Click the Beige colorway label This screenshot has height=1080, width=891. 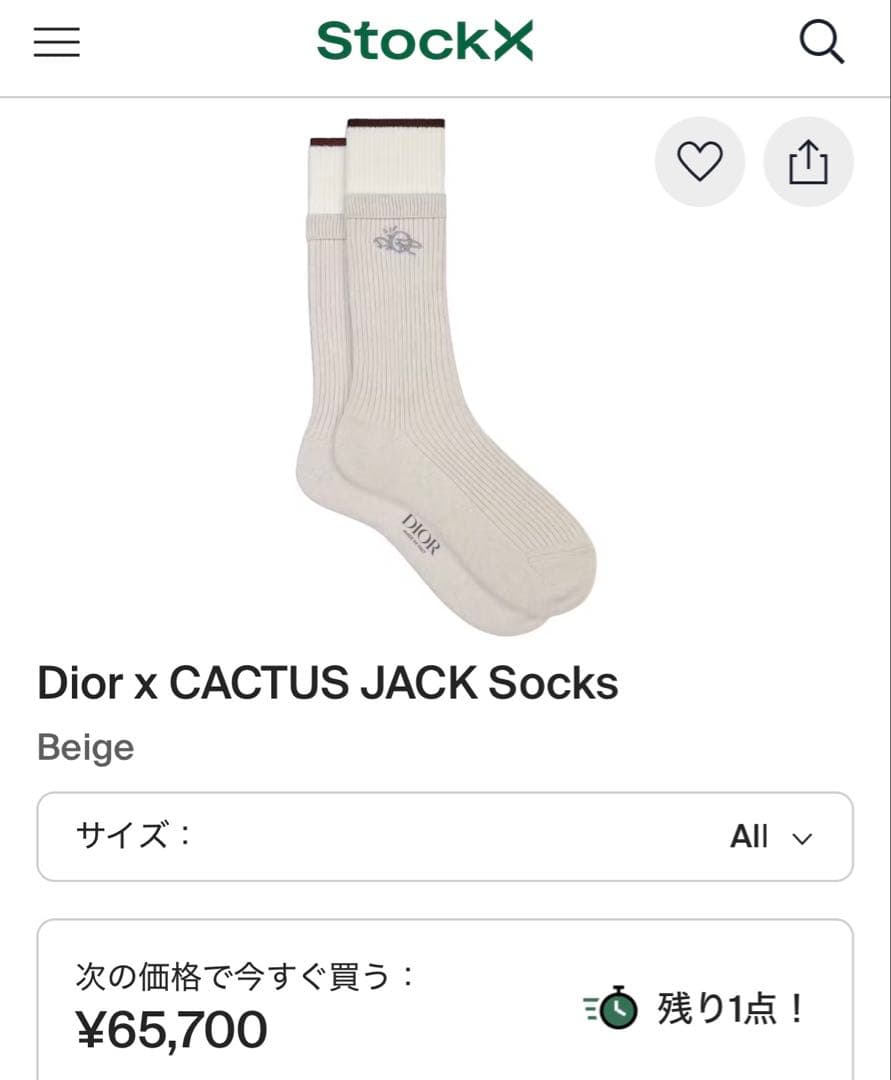pyautogui.click(x=85, y=746)
